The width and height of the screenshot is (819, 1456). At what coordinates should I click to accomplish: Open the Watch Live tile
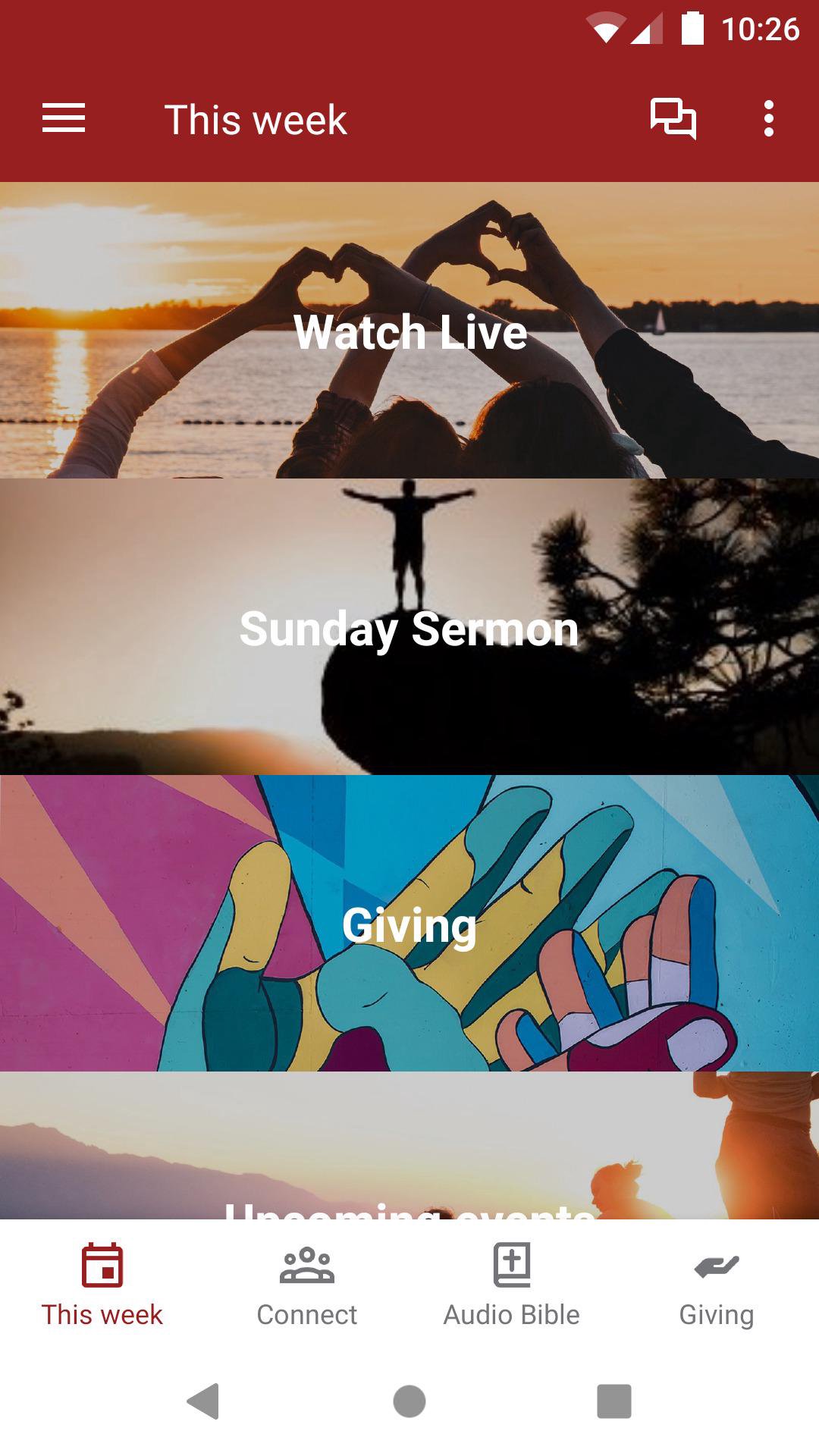[x=409, y=331]
